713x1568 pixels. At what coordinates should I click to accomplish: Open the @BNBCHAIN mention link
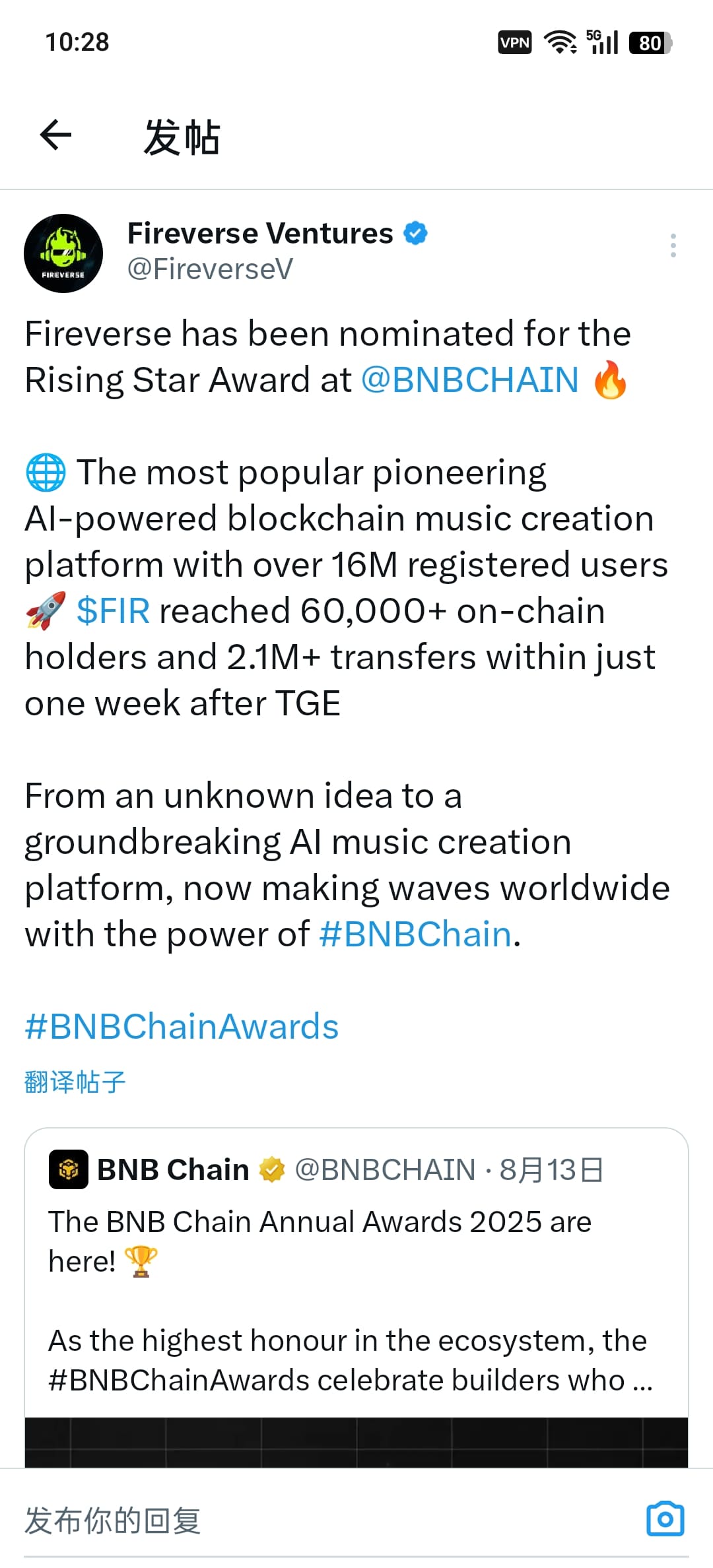click(x=469, y=380)
